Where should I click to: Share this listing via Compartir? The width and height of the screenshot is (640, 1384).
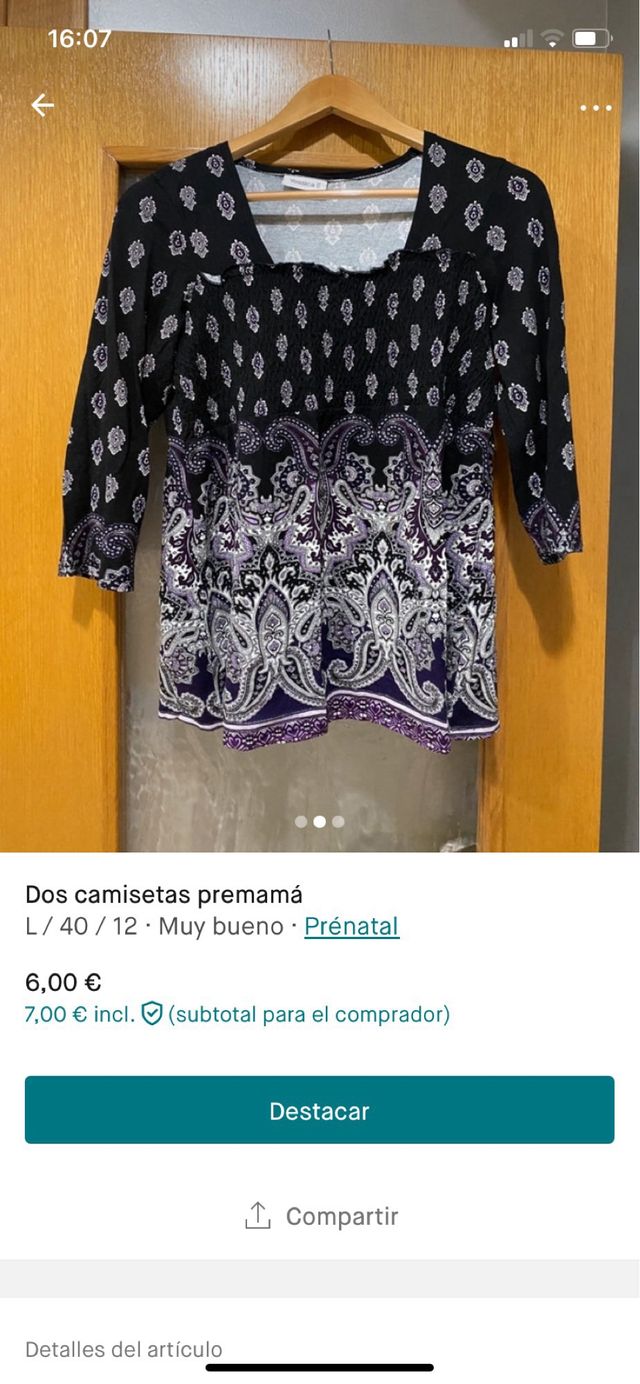point(320,1216)
